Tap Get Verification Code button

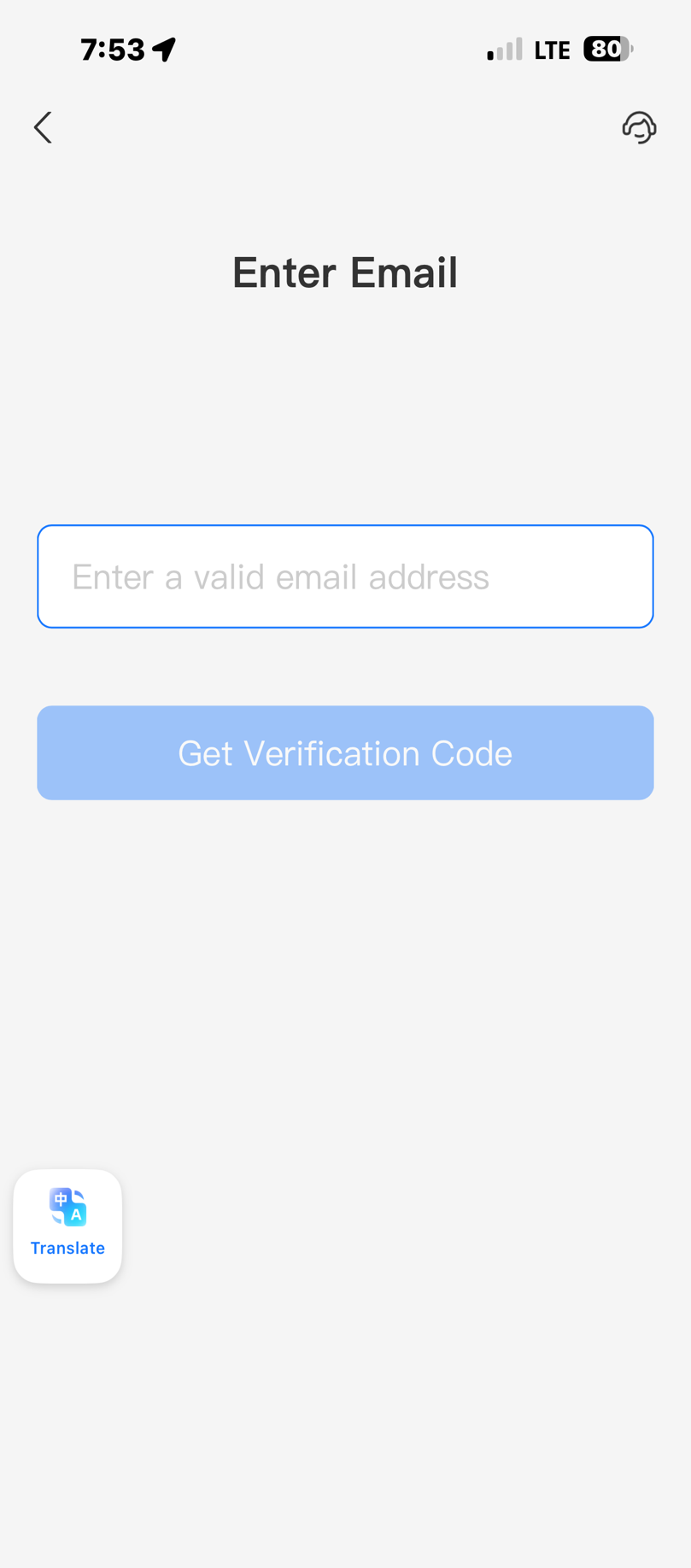coord(345,752)
